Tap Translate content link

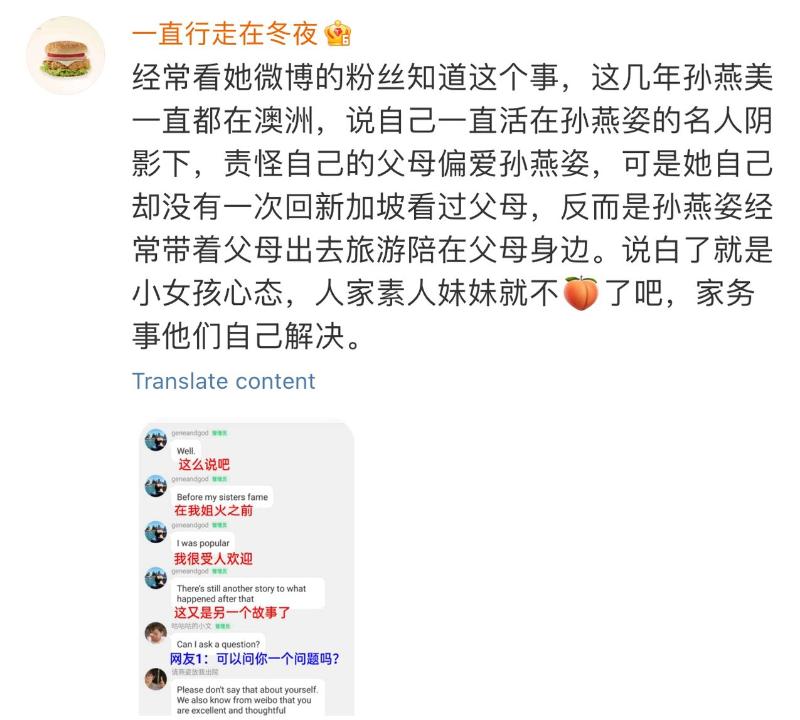[223, 381]
